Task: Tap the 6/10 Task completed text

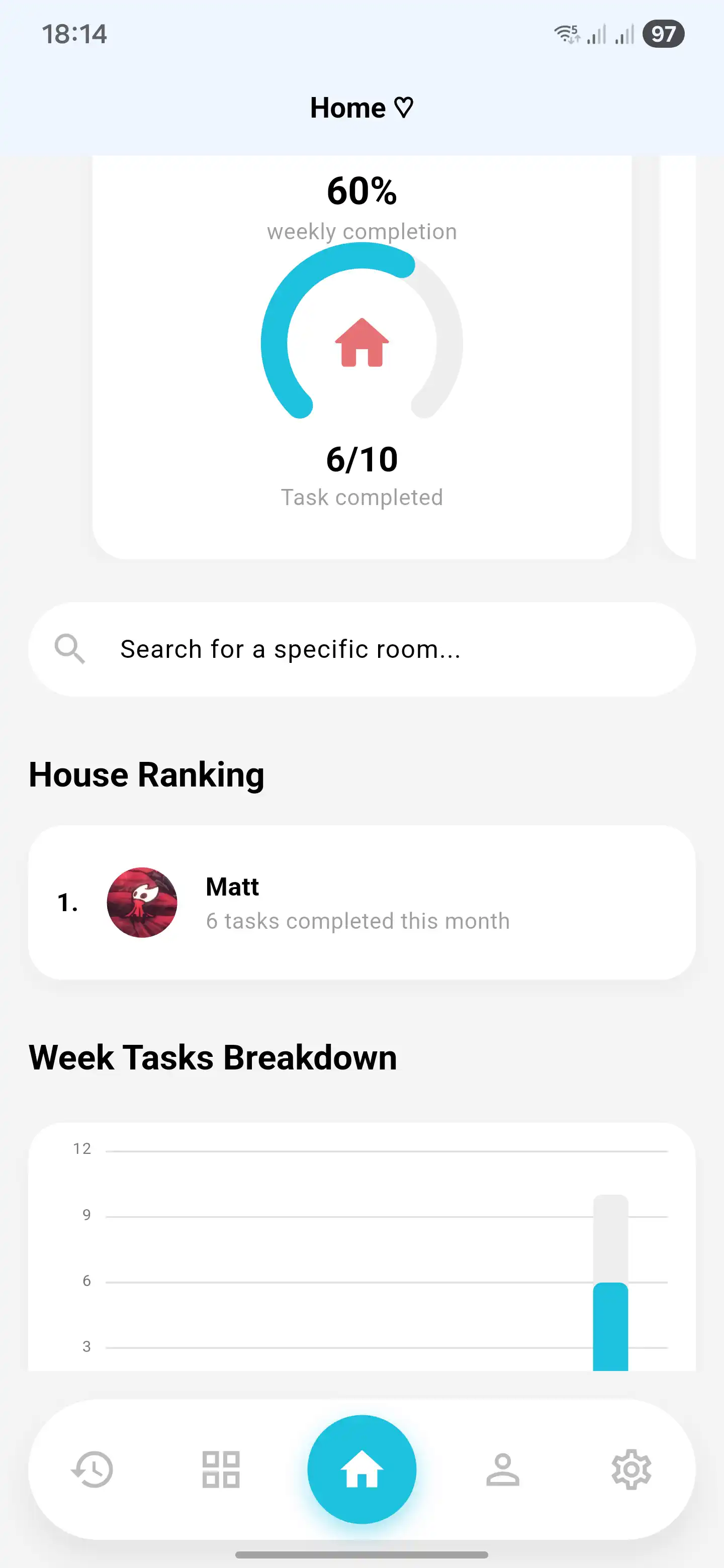Action: click(361, 458)
